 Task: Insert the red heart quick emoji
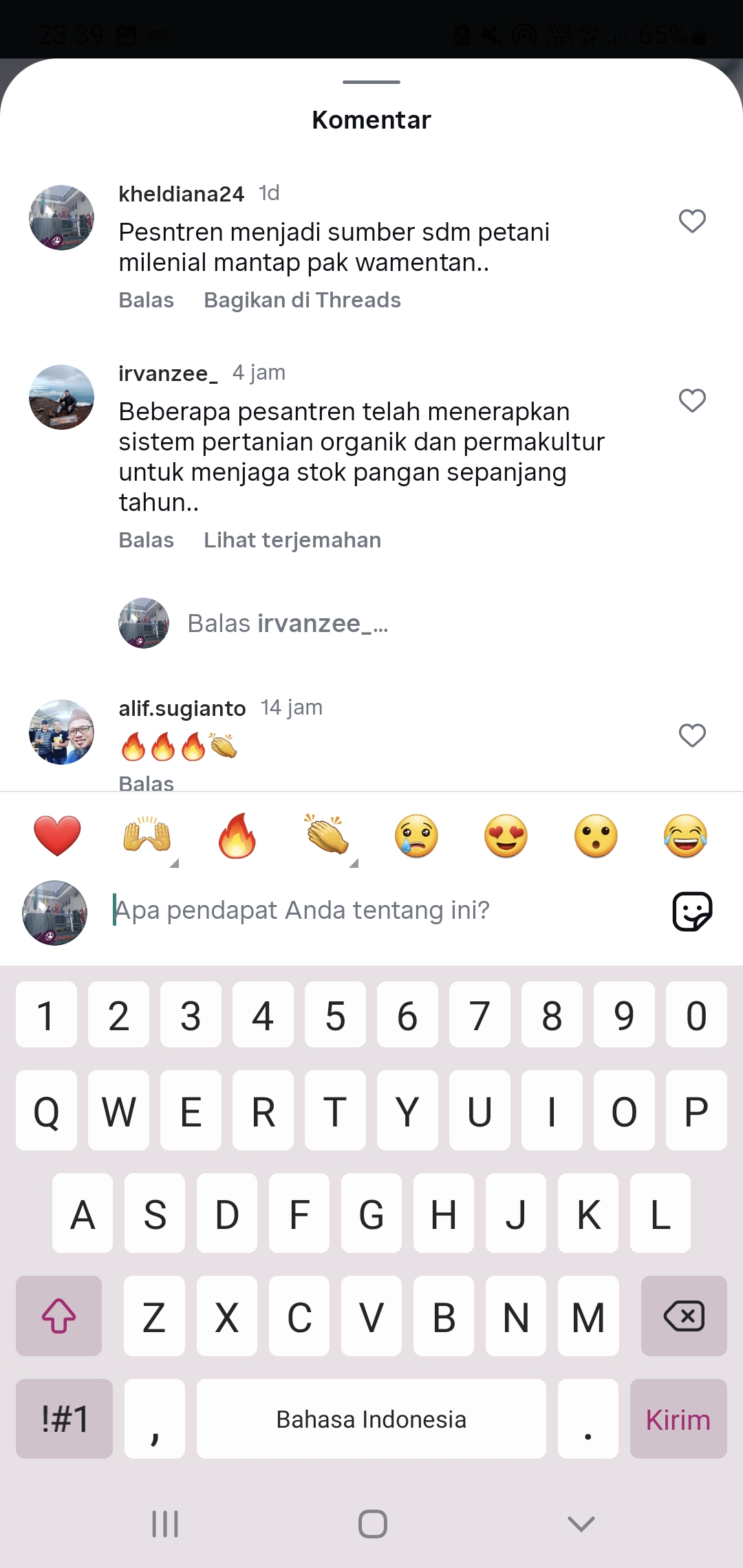click(x=57, y=836)
